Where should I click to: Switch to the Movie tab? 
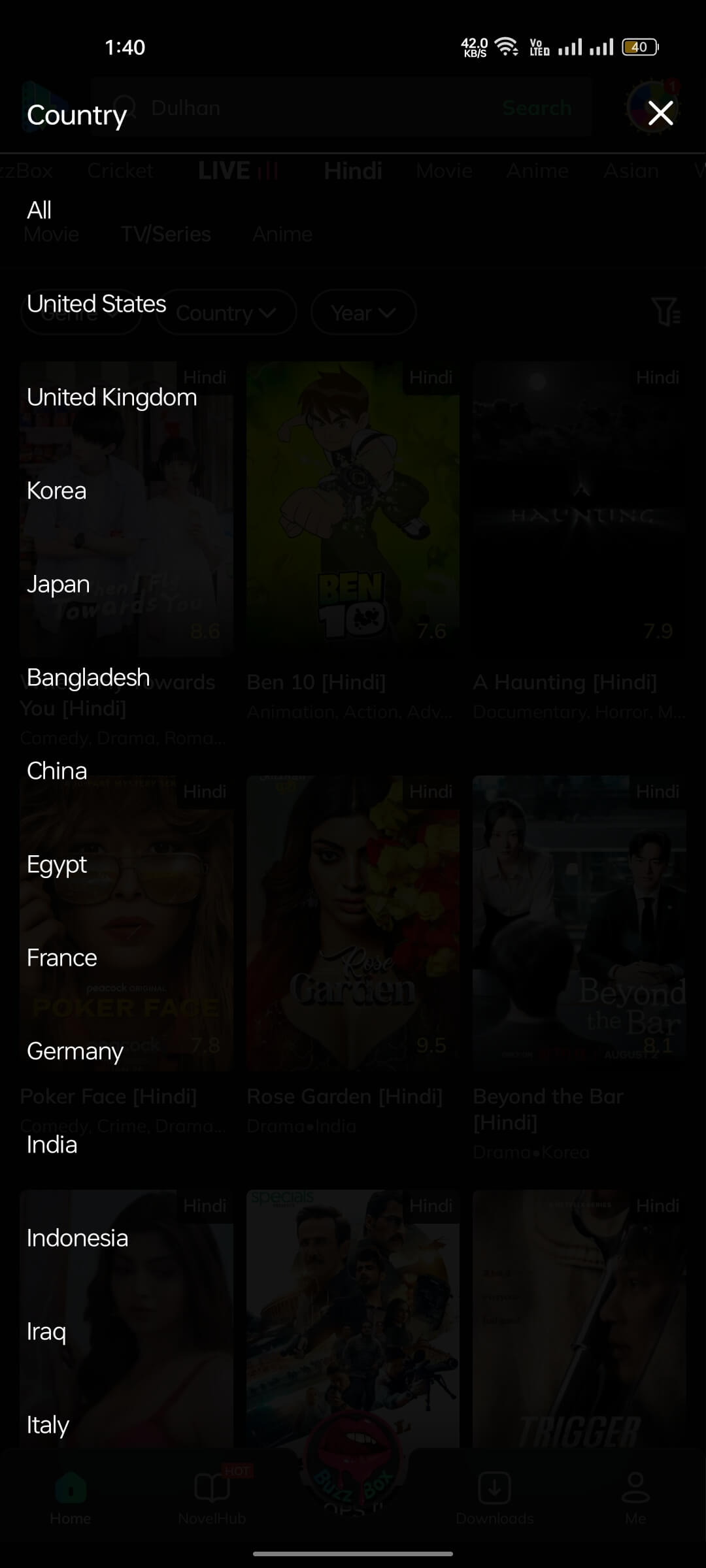point(443,171)
